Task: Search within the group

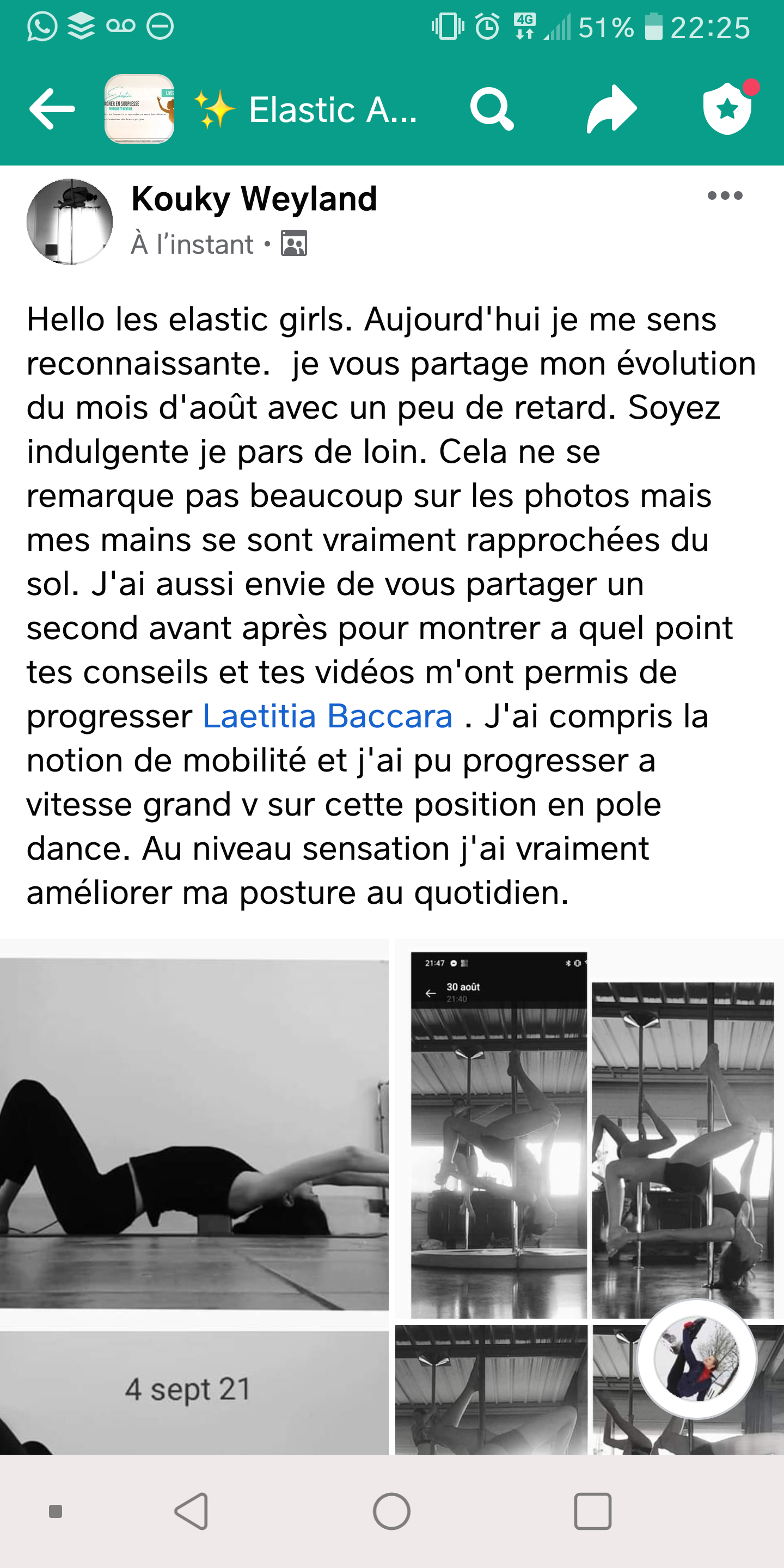Action: coord(491,109)
